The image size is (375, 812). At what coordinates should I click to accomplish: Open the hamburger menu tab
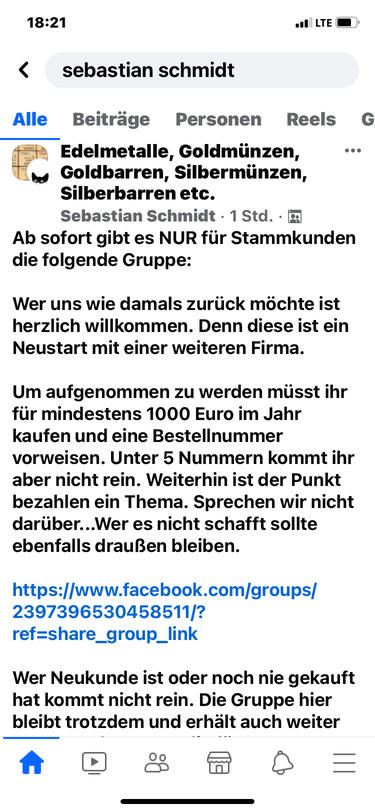coord(344,763)
